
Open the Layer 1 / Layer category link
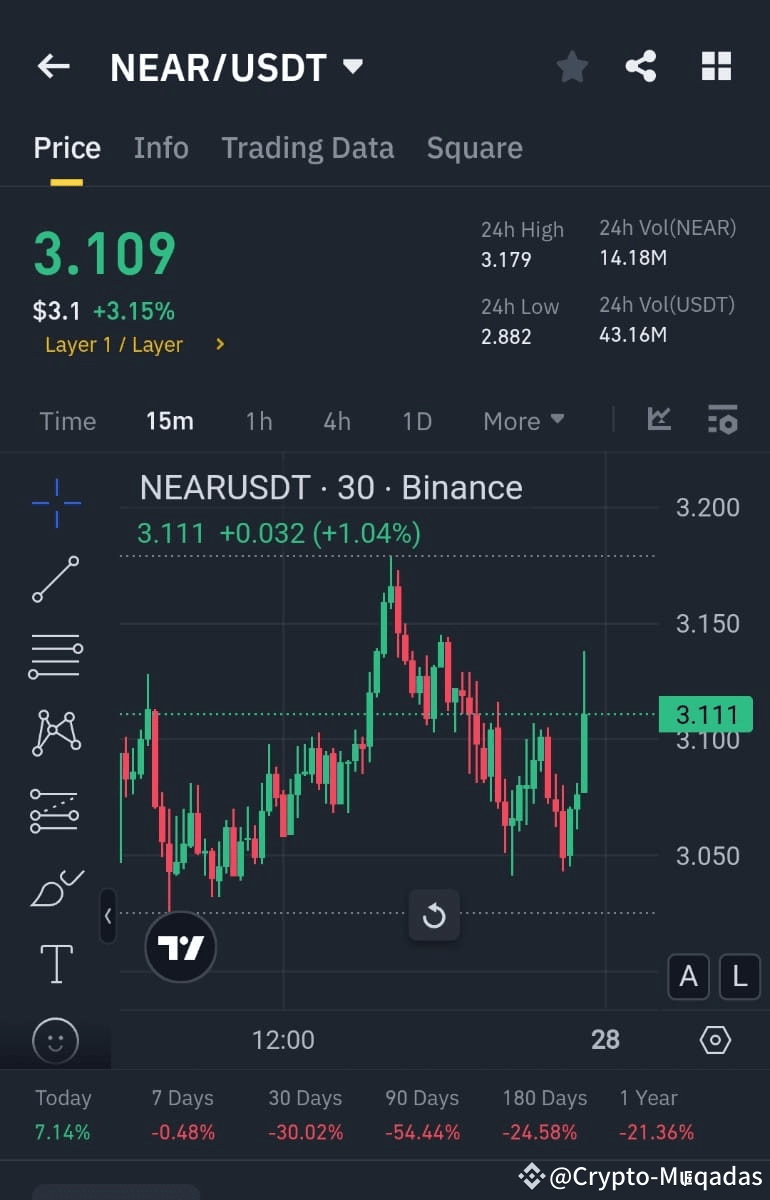tap(114, 344)
